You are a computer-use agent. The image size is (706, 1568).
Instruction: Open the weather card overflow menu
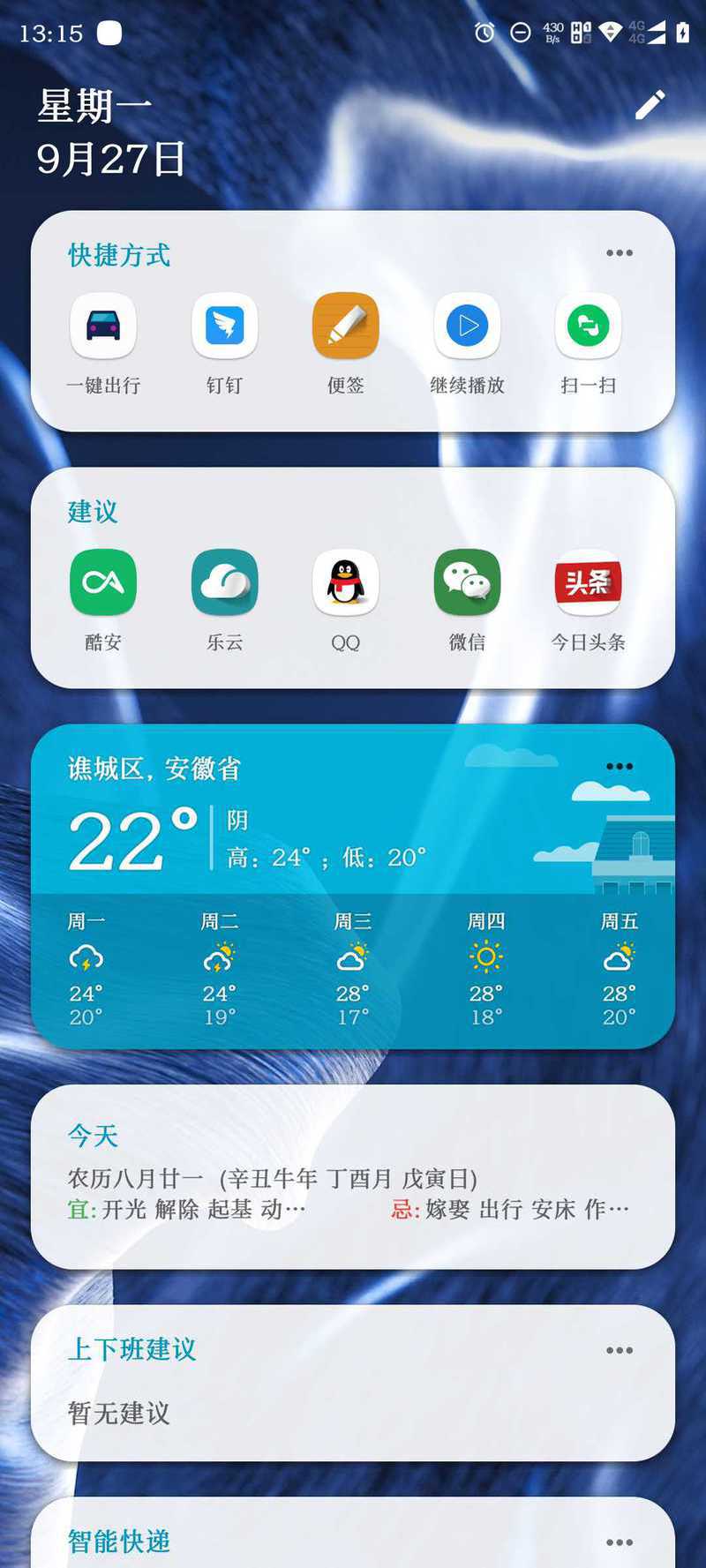point(619,766)
